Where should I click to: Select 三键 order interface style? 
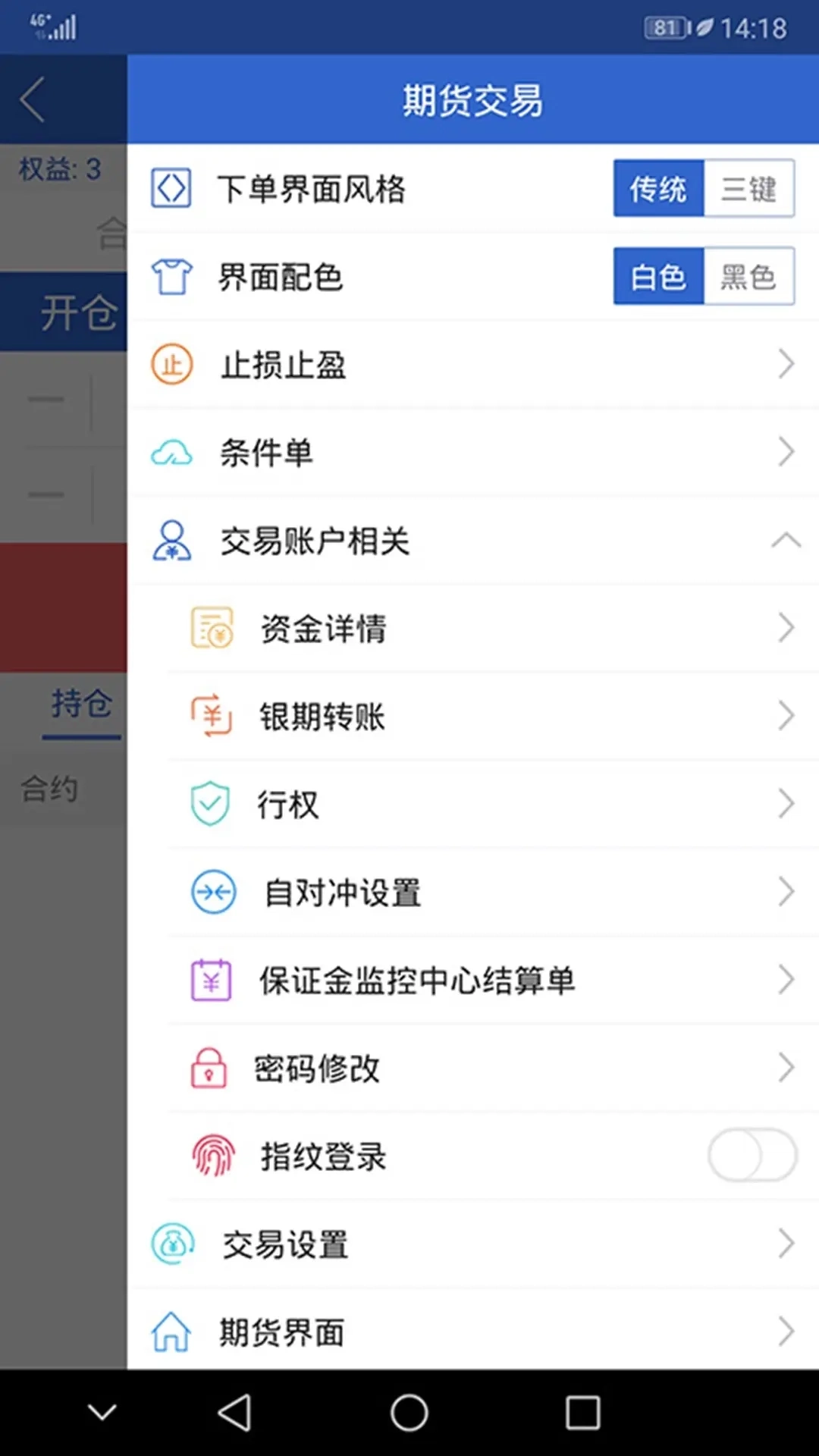[x=749, y=189]
